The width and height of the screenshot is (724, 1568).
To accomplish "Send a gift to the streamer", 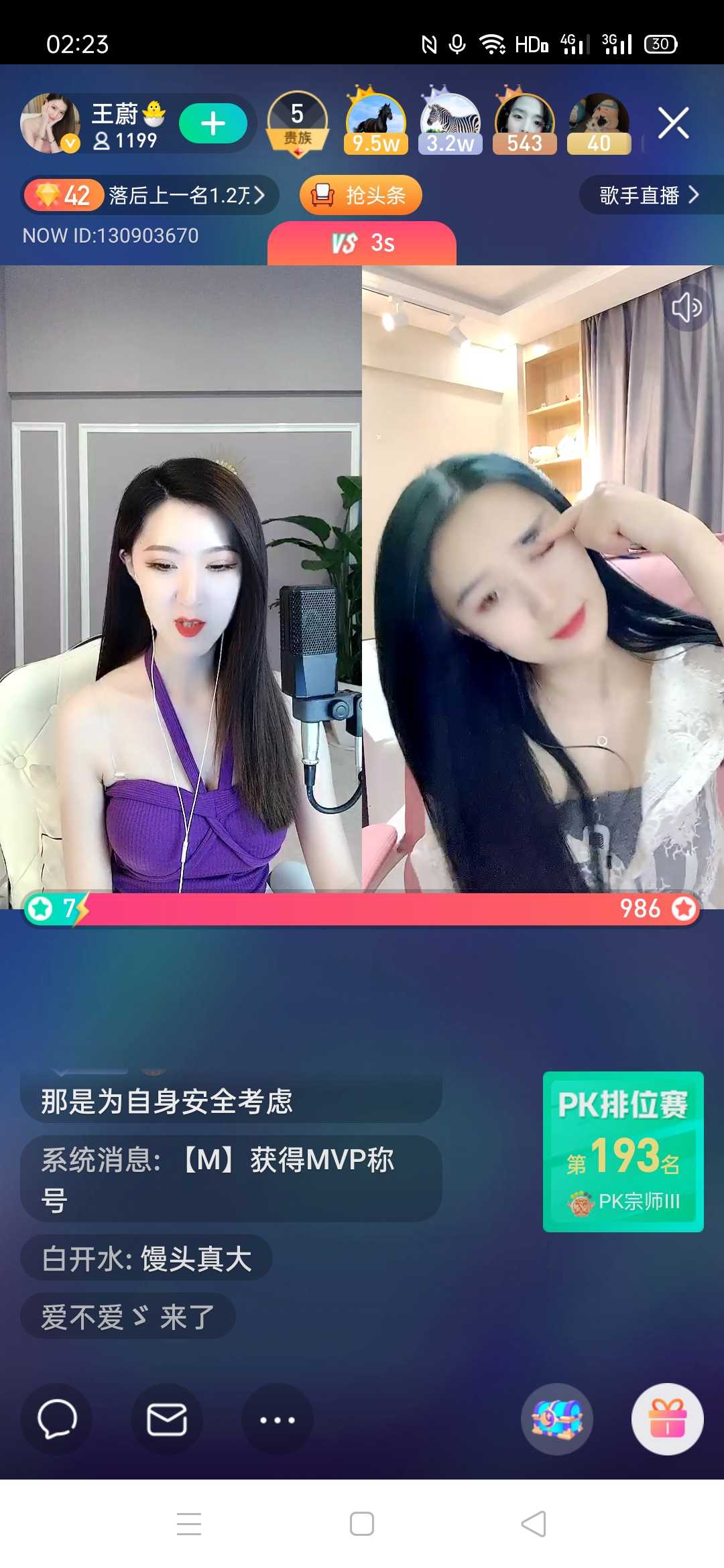I will click(667, 1419).
